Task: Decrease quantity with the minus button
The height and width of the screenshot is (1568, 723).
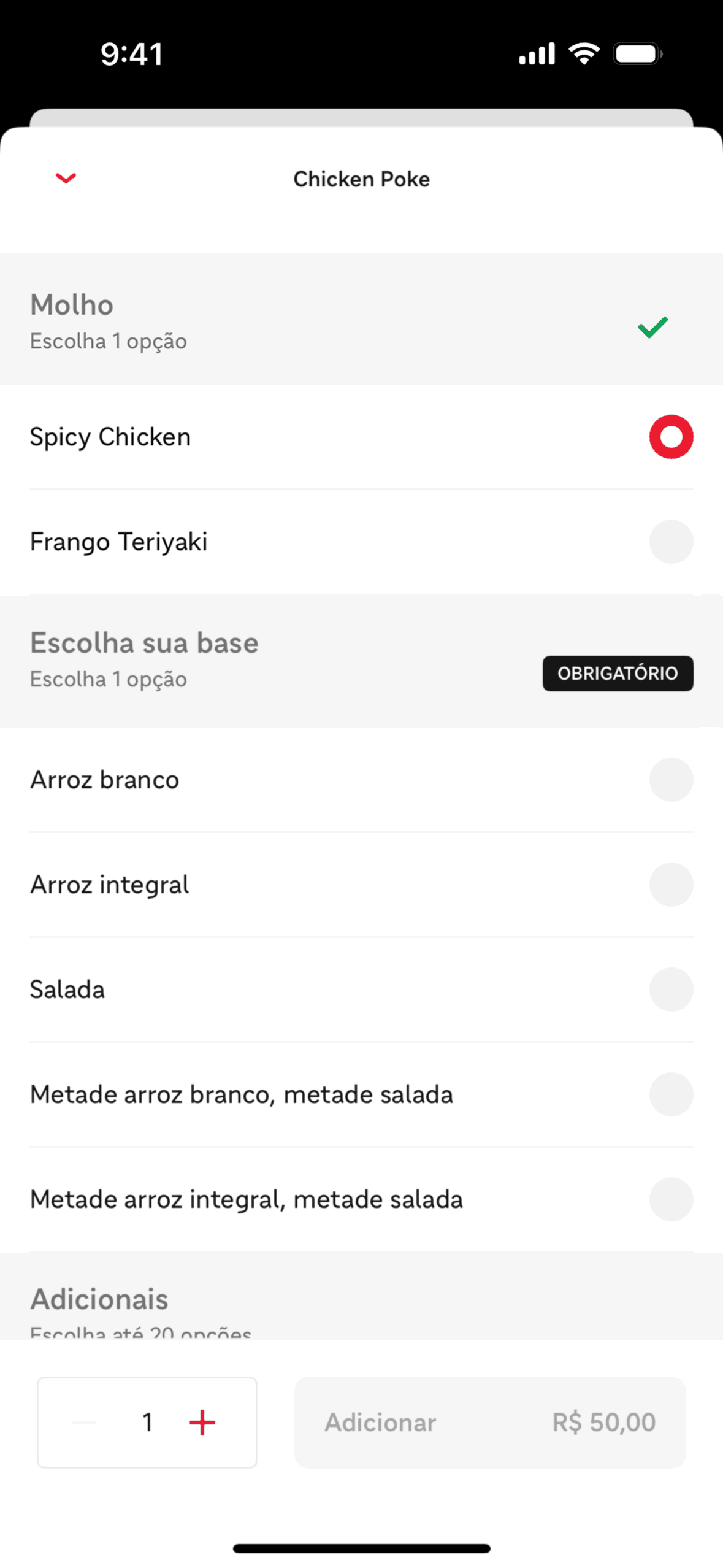Action: pos(85,1423)
